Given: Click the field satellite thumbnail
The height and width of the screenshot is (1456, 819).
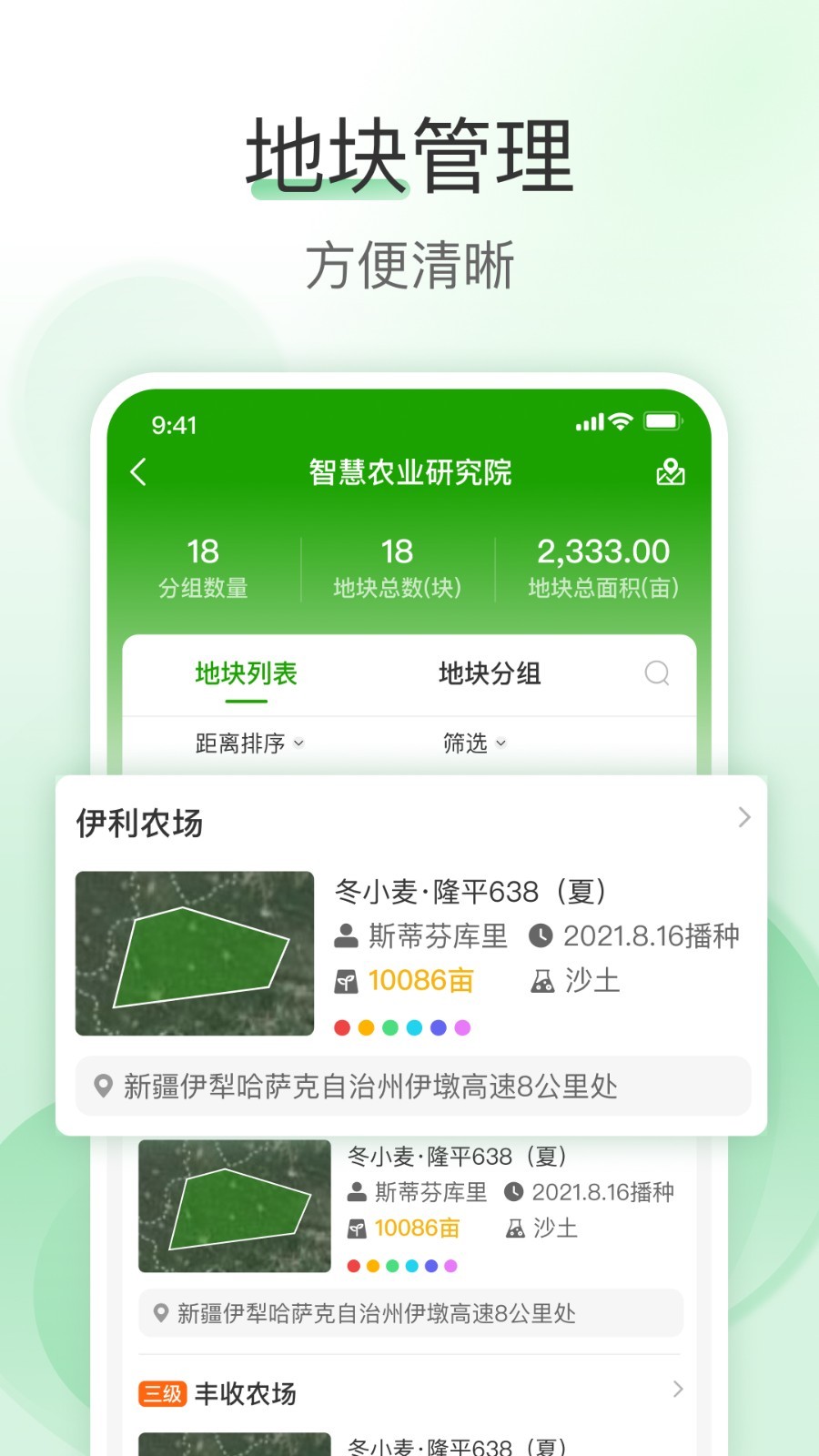Looking at the screenshot, I should point(193,954).
